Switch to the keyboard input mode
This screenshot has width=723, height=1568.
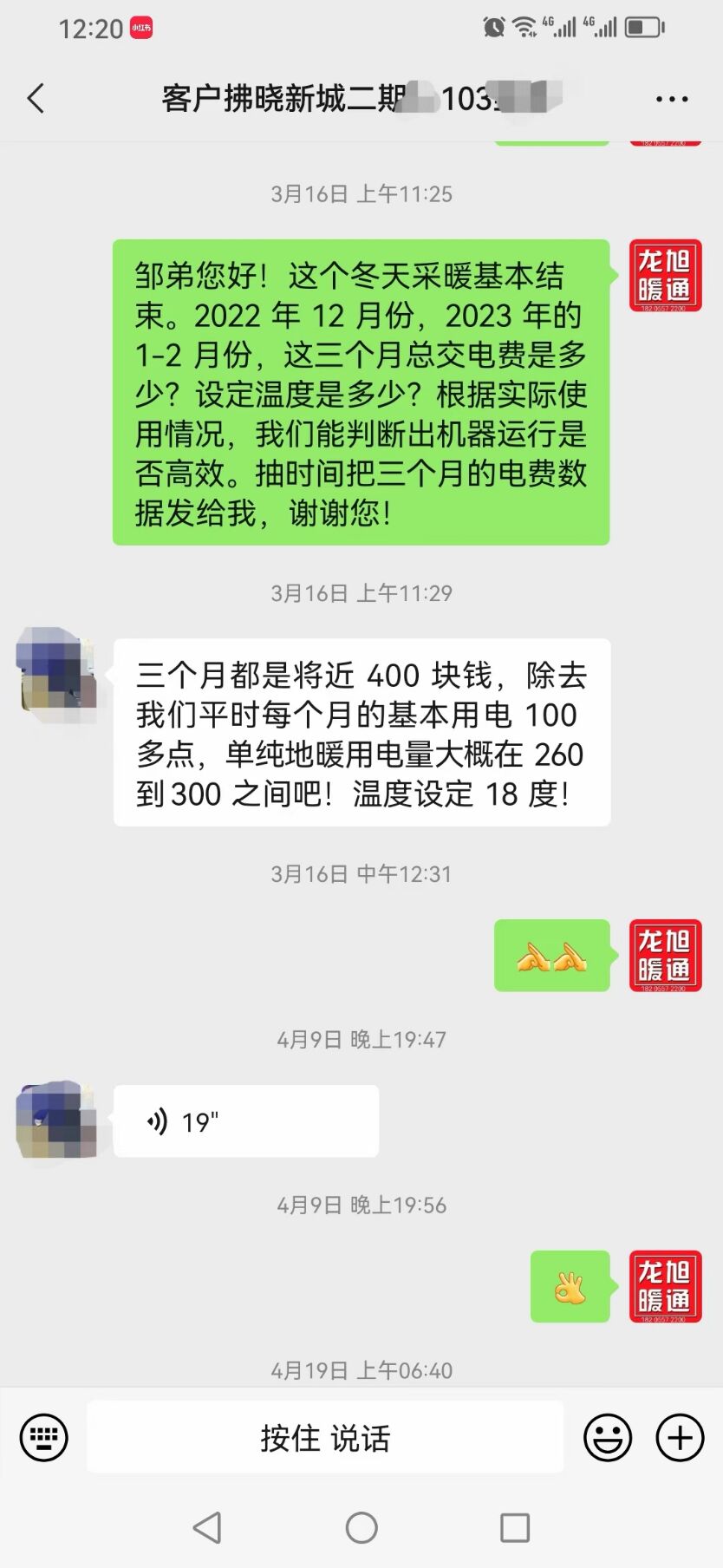tap(43, 1438)
